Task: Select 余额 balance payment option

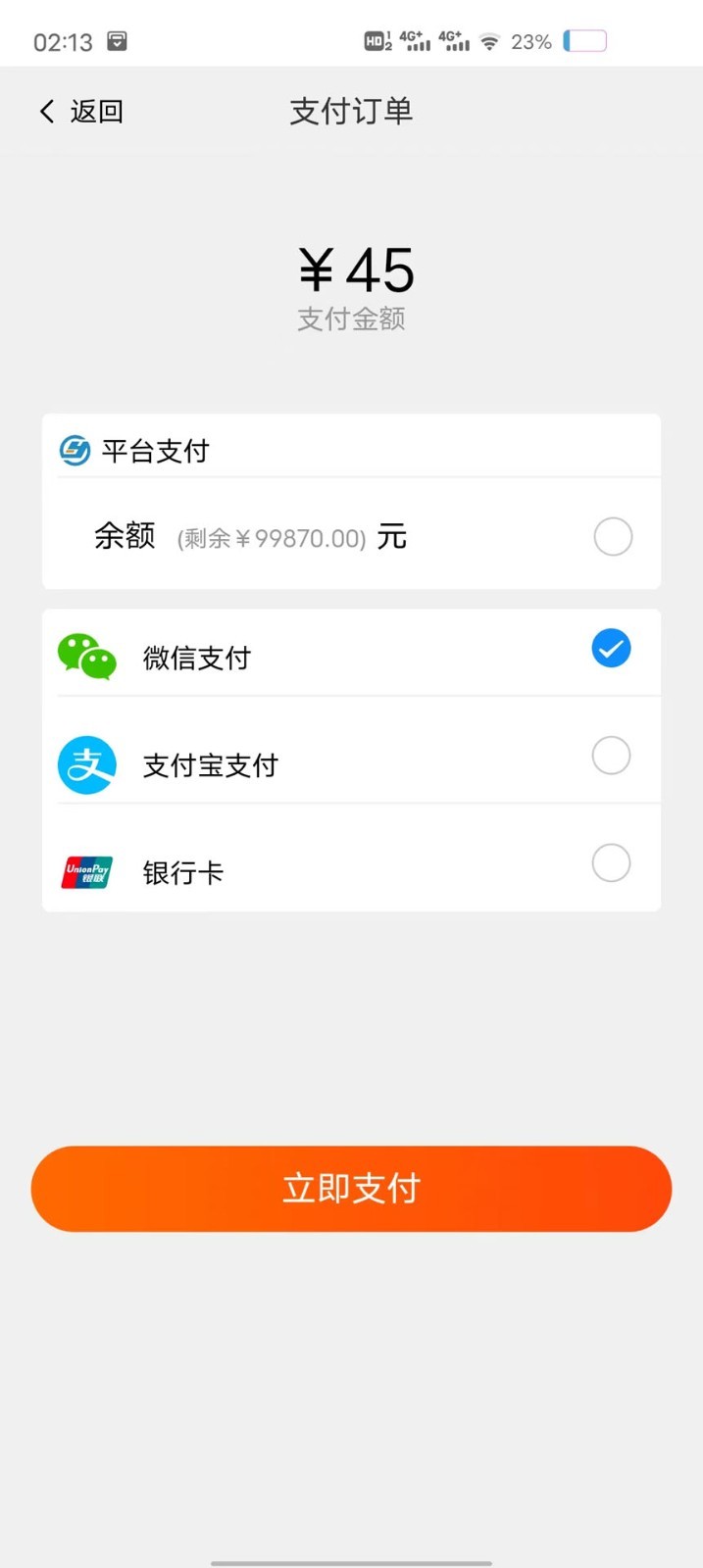Action: (351, 536)
